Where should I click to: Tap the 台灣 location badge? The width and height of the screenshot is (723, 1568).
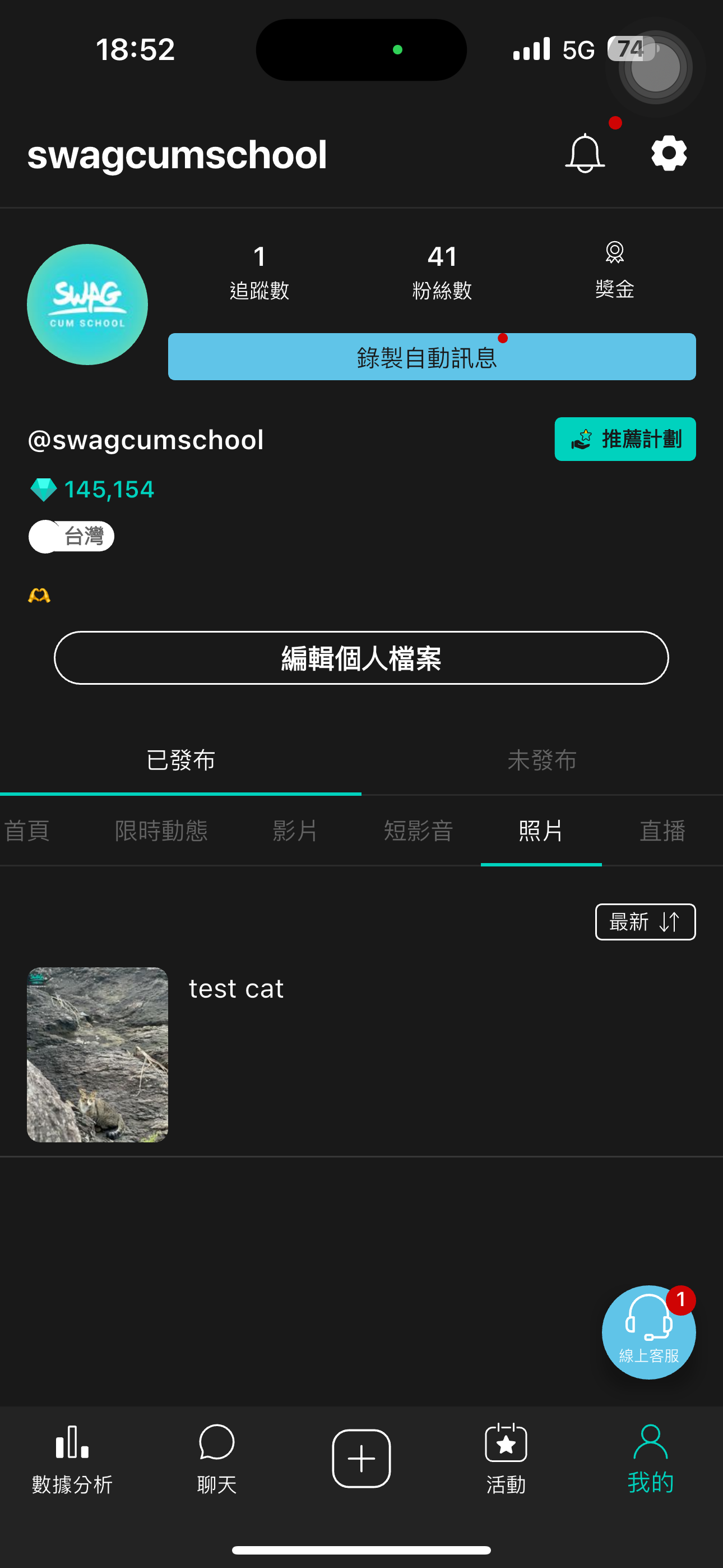[x=71, y=536]
